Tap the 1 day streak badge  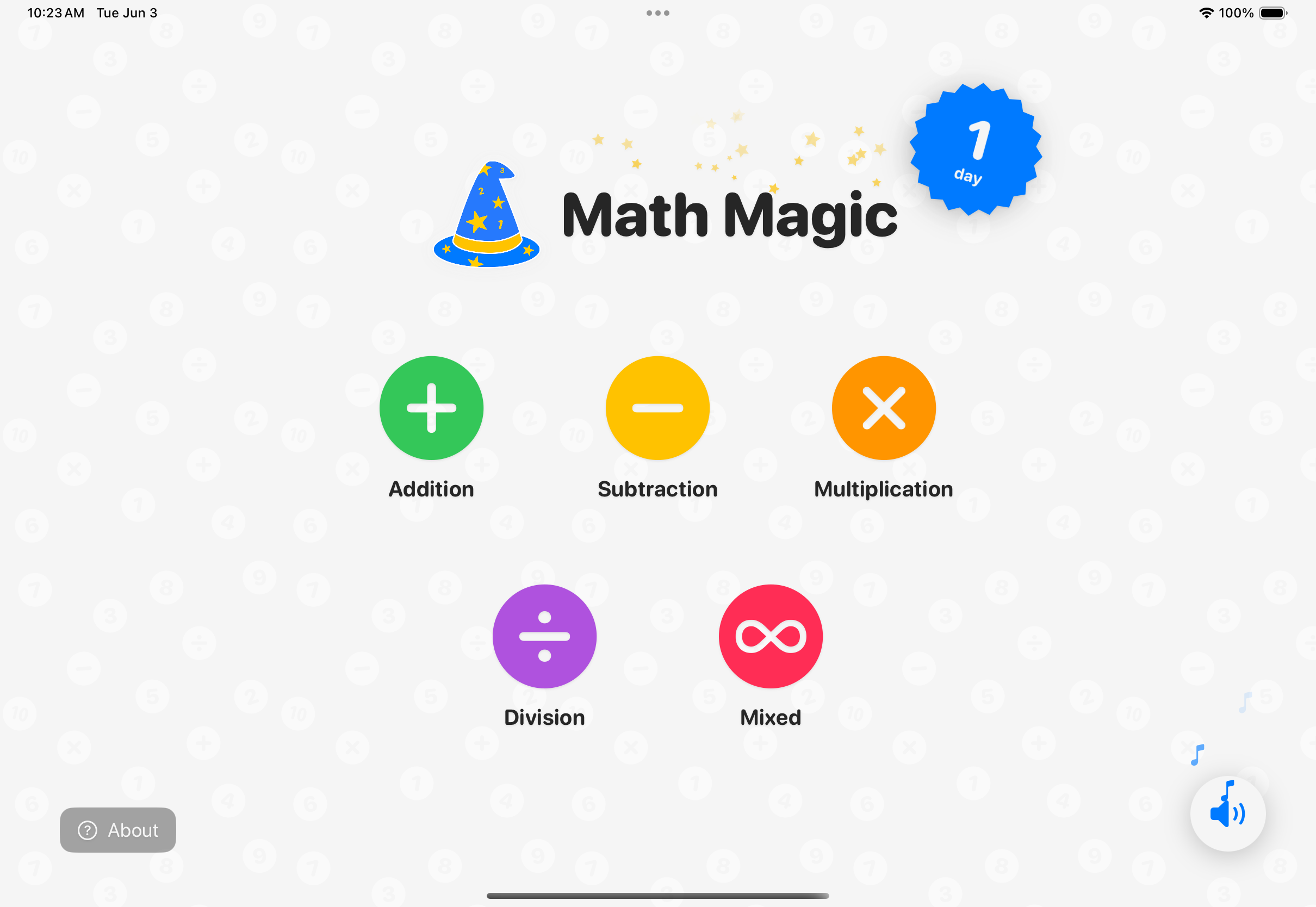pos(975,150)
